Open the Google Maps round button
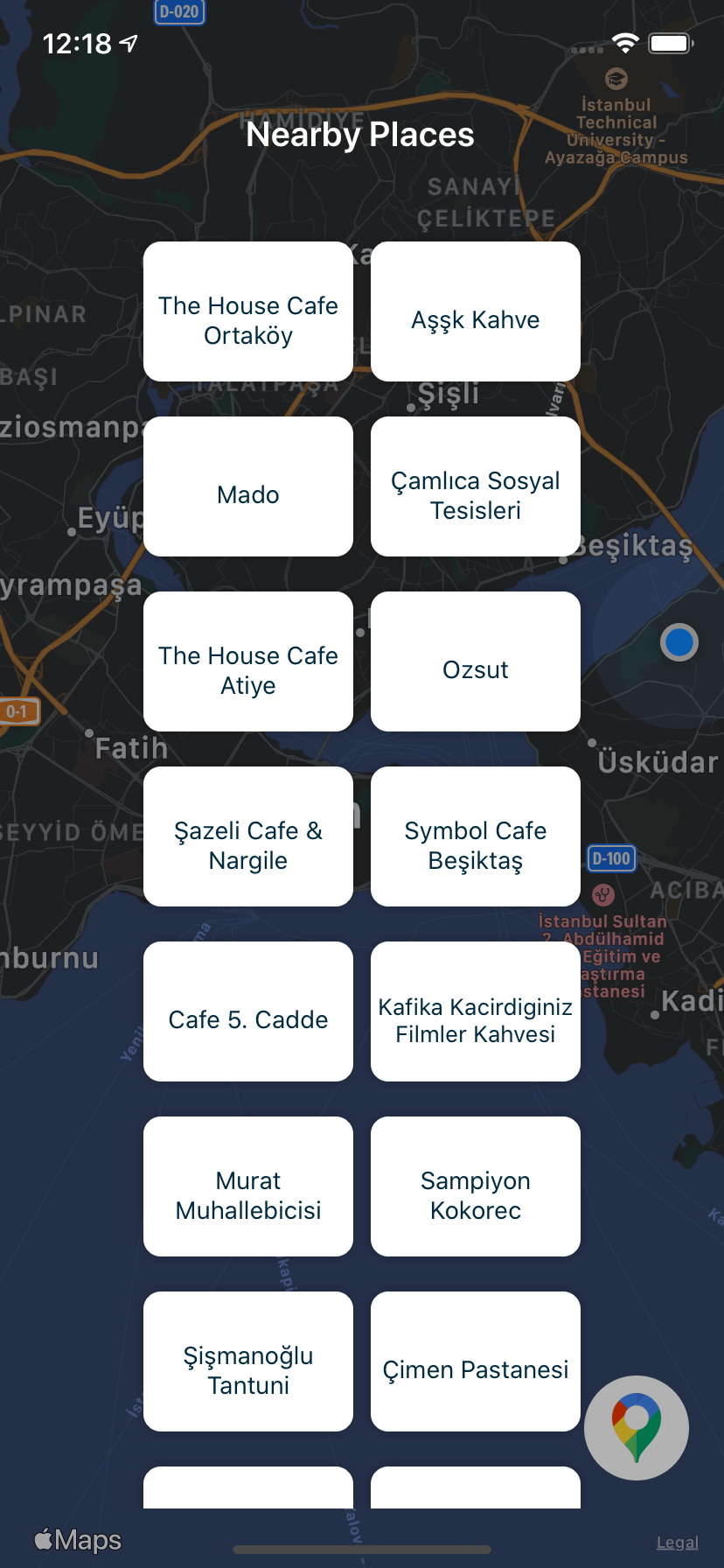The width and height of the screenshot is (724, 1568). pyautogui.click(x=637, y=1428)
